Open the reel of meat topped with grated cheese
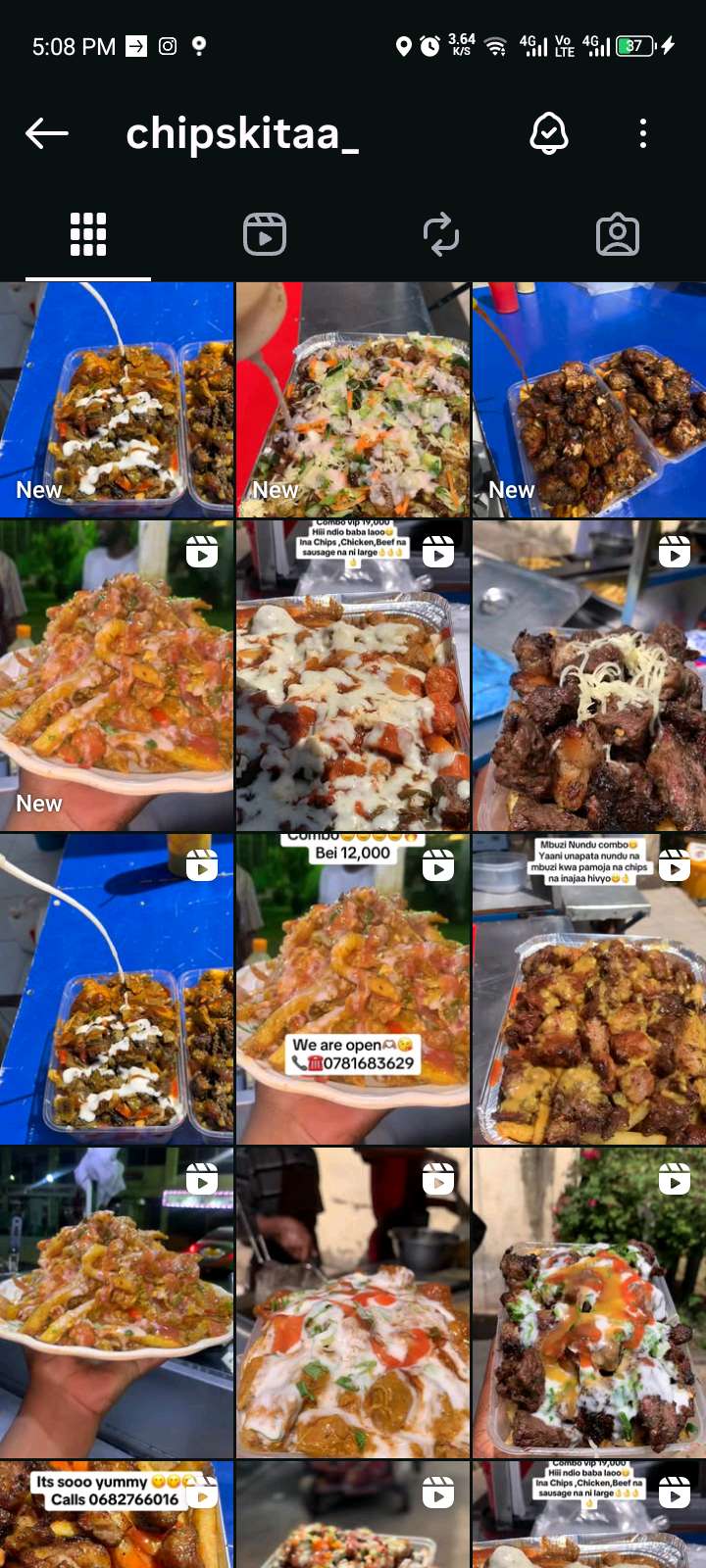Screen dimensions: 706x1568 pyautogui.click(x=589, y=676)
